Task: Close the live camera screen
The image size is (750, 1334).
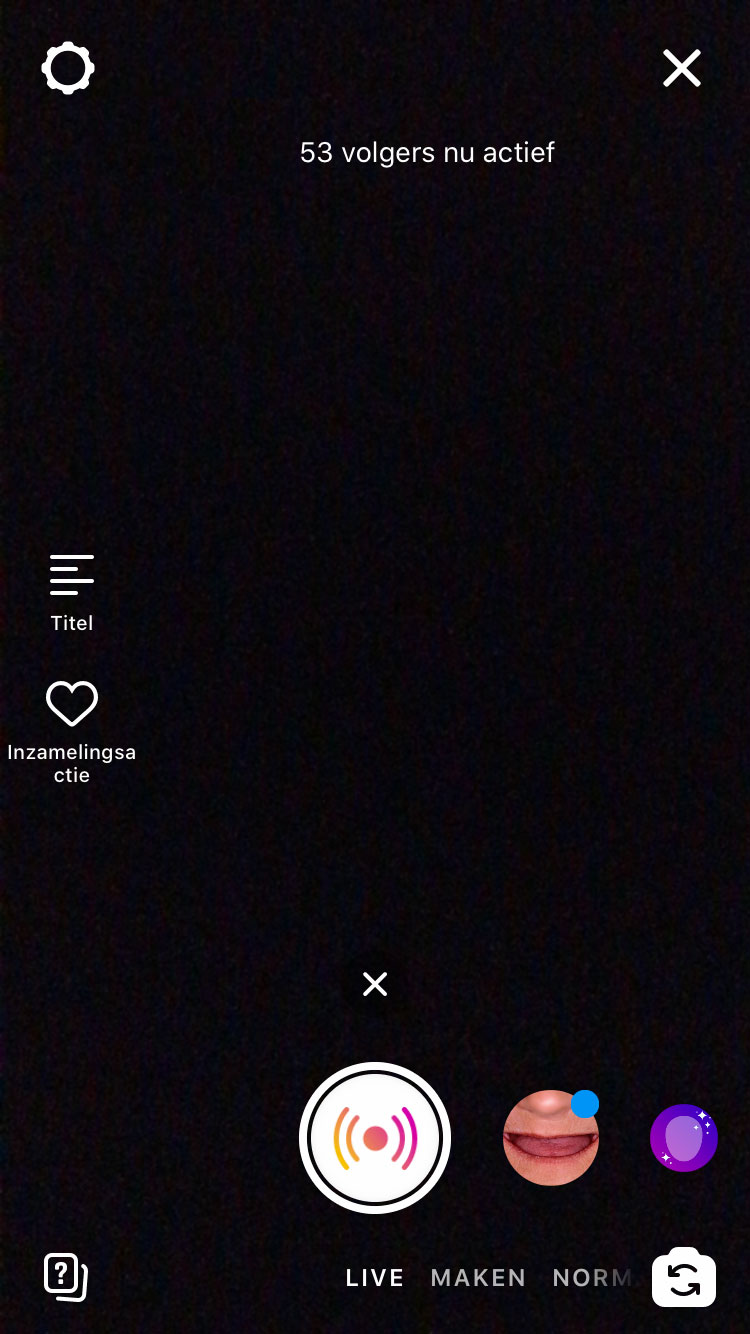Action: click(x=682, y=68)
